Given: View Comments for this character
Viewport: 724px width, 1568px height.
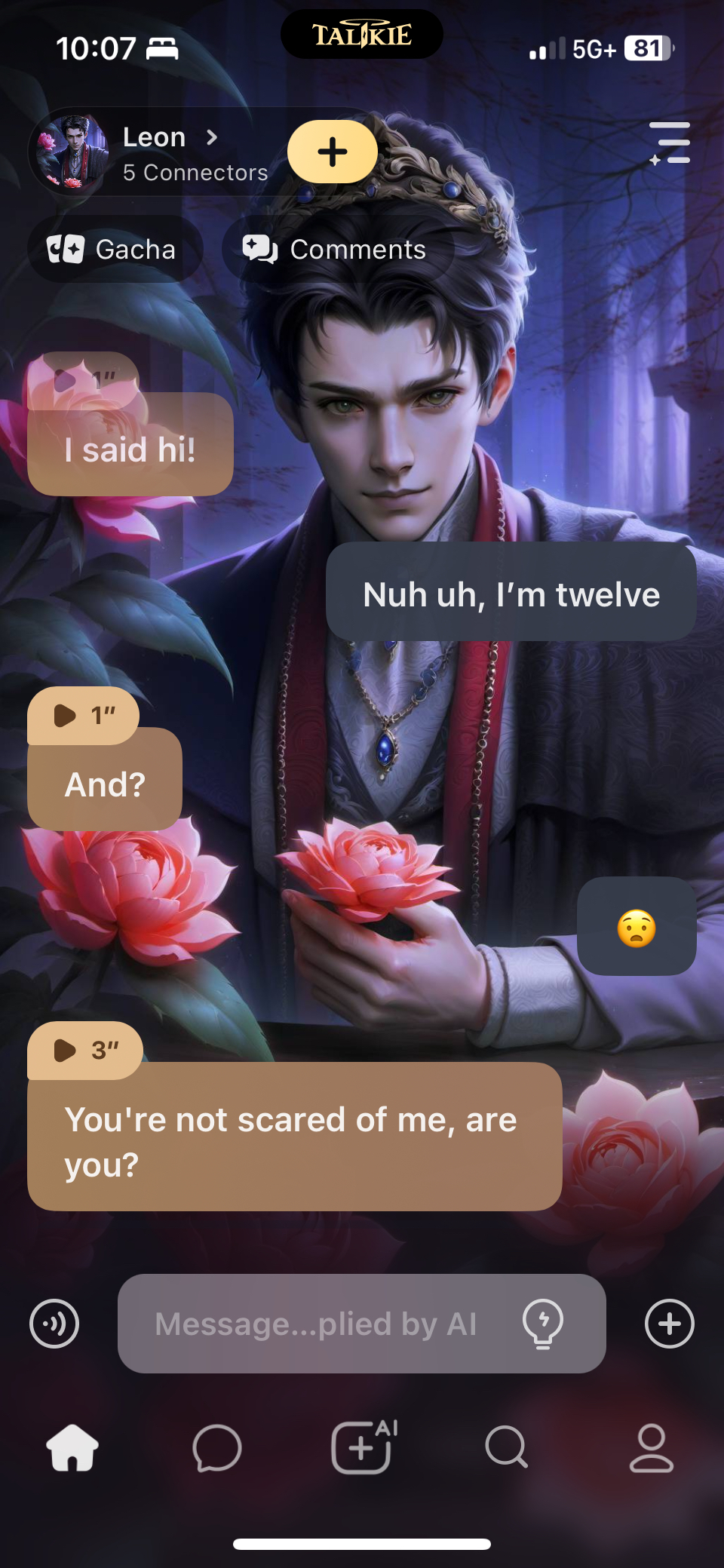Looking at the screenshot, I should (x=337, y=250).
